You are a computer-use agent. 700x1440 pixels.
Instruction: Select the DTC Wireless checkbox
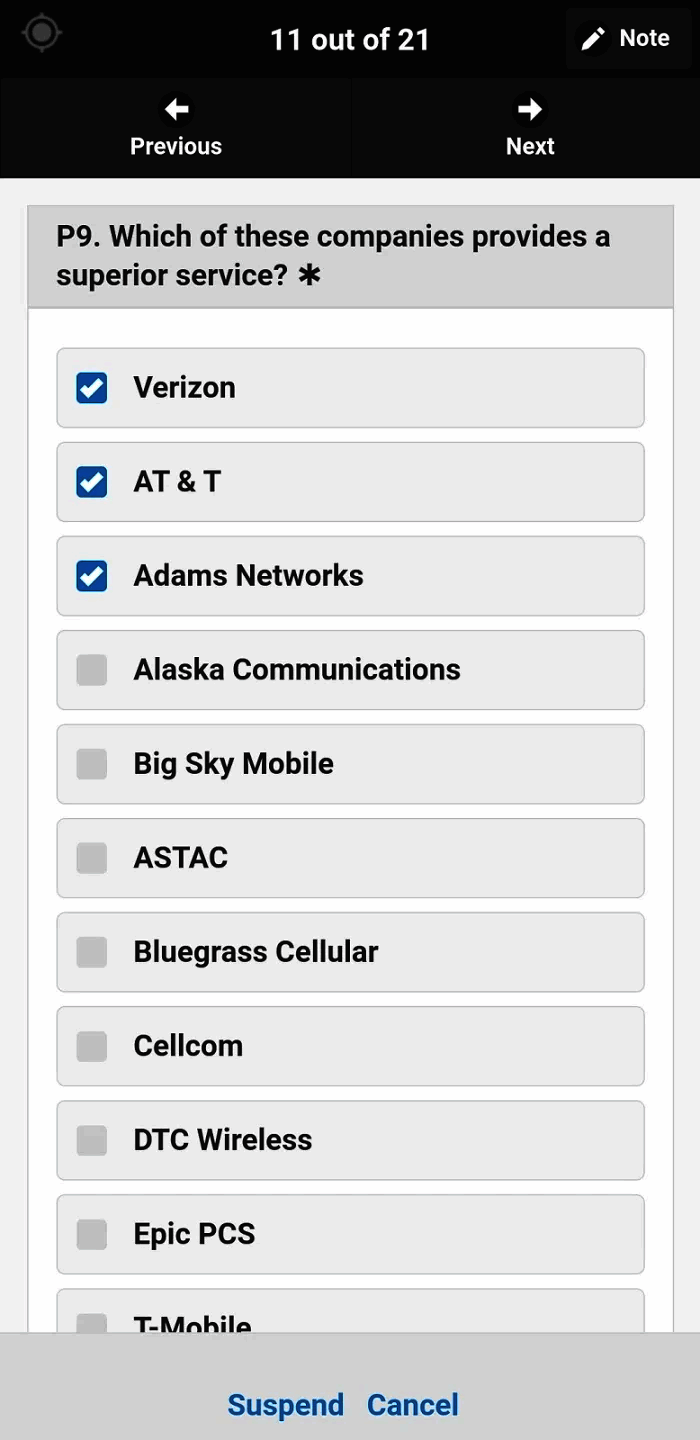[x=92, y=1140]
